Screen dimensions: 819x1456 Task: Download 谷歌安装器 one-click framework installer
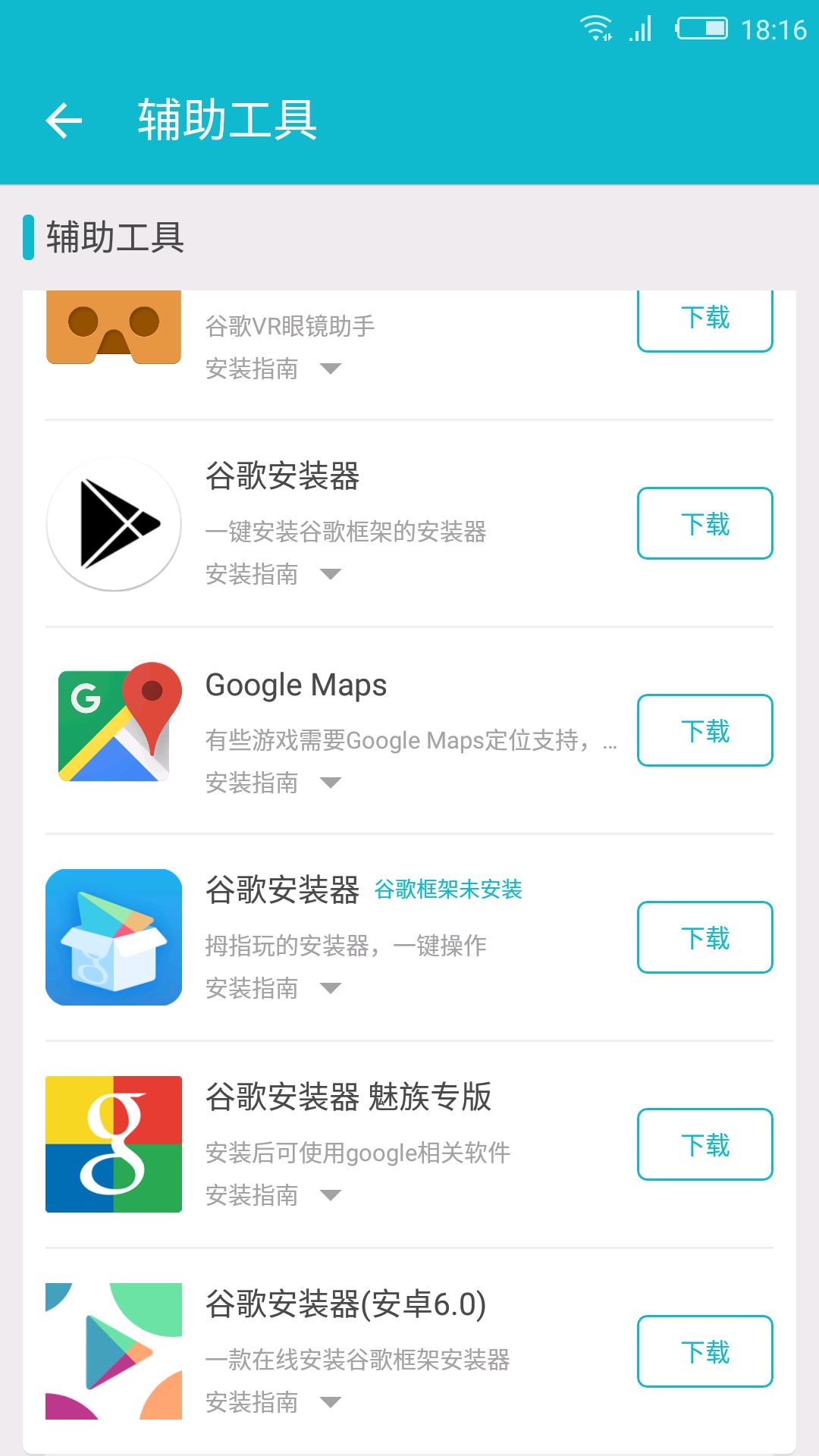coord(704,522)
